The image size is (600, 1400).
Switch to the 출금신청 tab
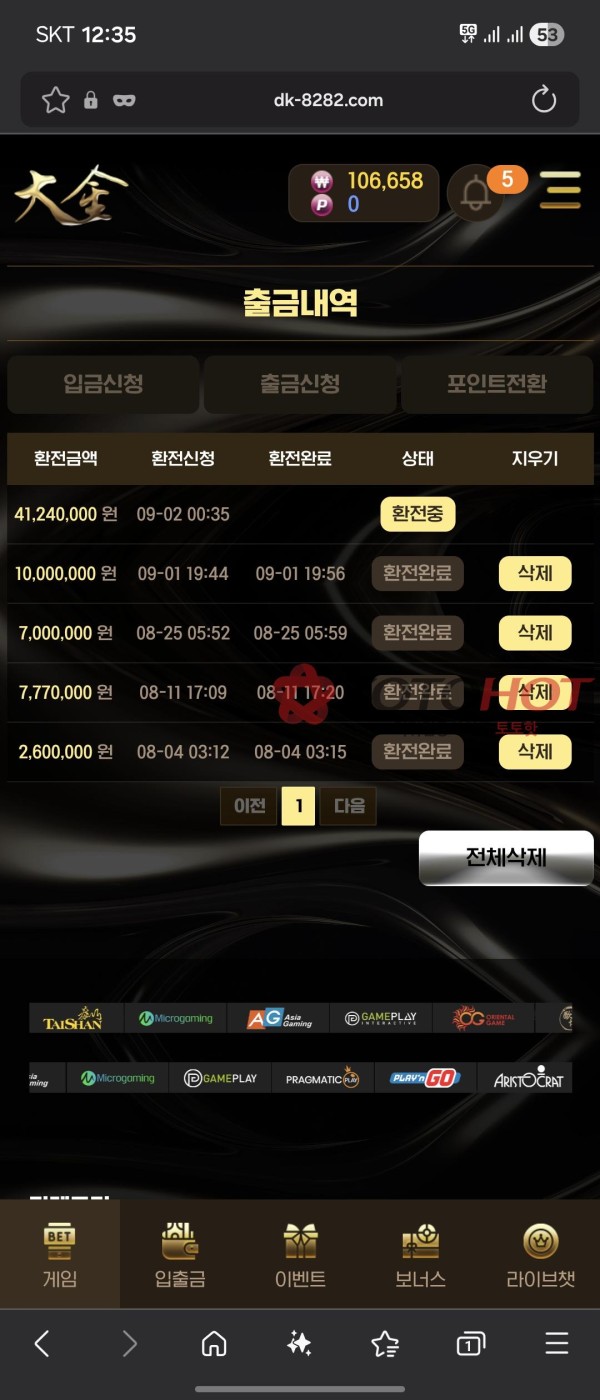(300, 384)
